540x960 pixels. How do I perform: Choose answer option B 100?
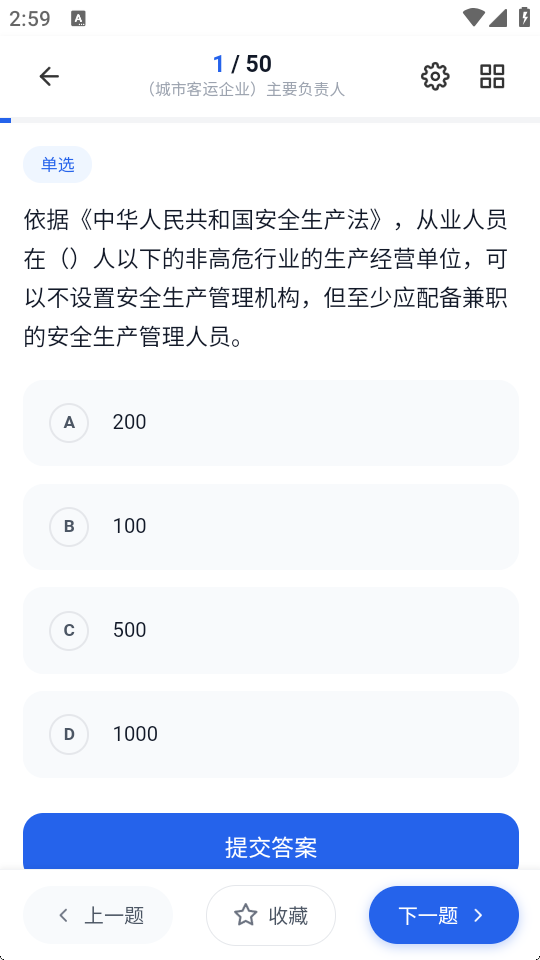click(x=271, y=527)
